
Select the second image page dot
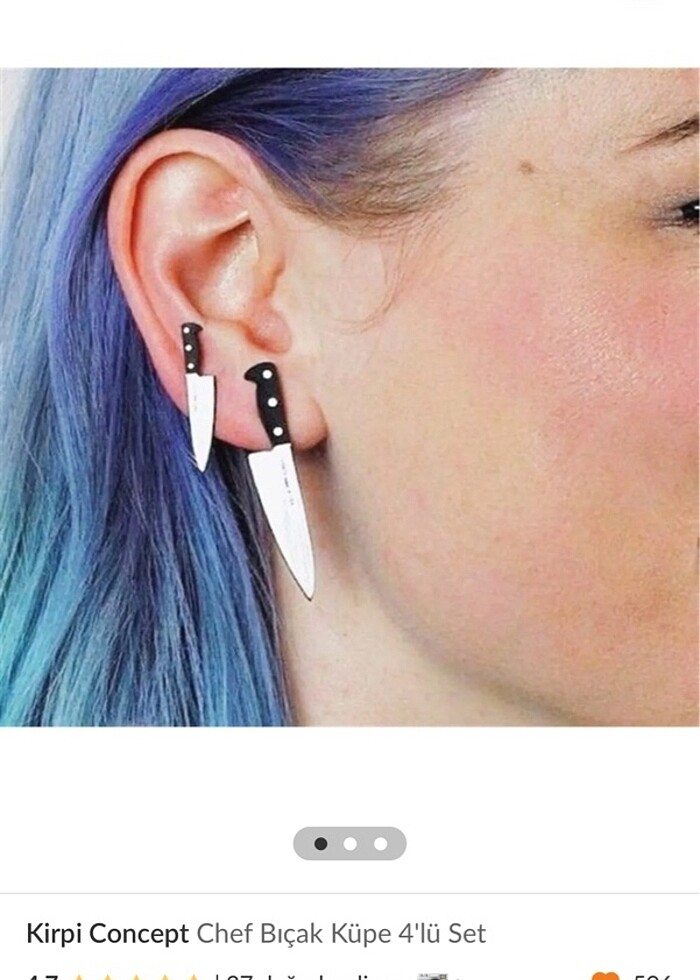350,843
